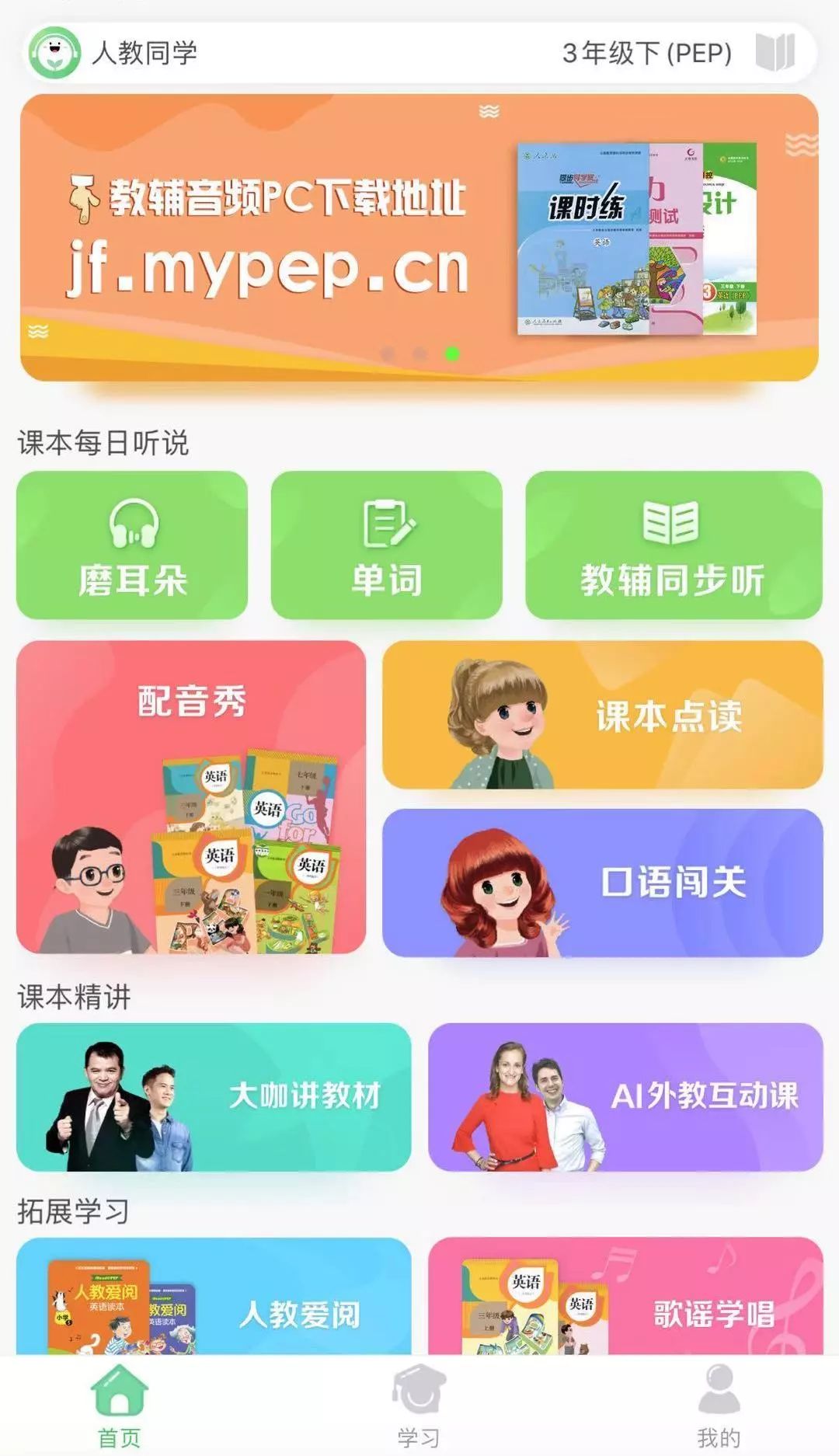Open 大咖讲教材 lectures

tap(214, 1096)
